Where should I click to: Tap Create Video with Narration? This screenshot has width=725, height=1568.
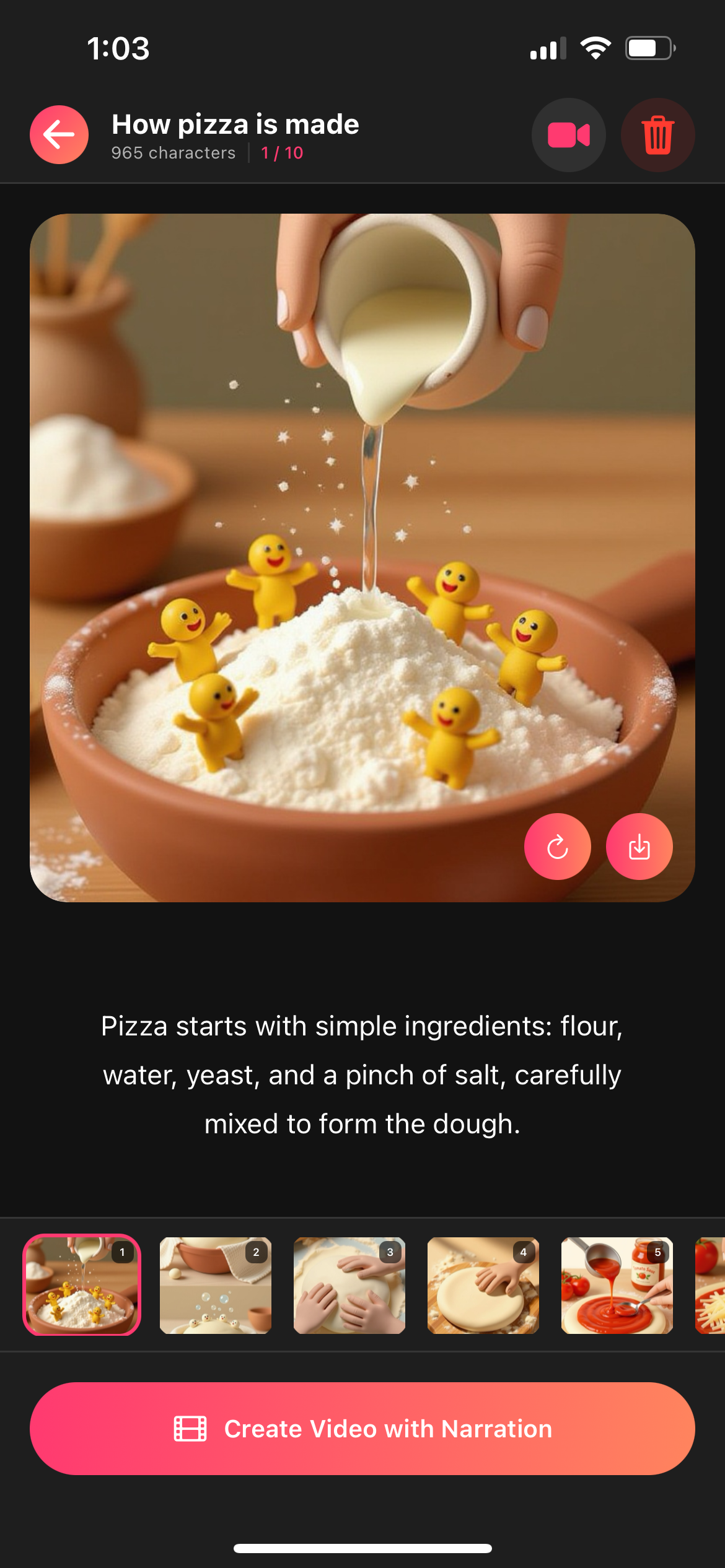click(x=362, y=1429)
